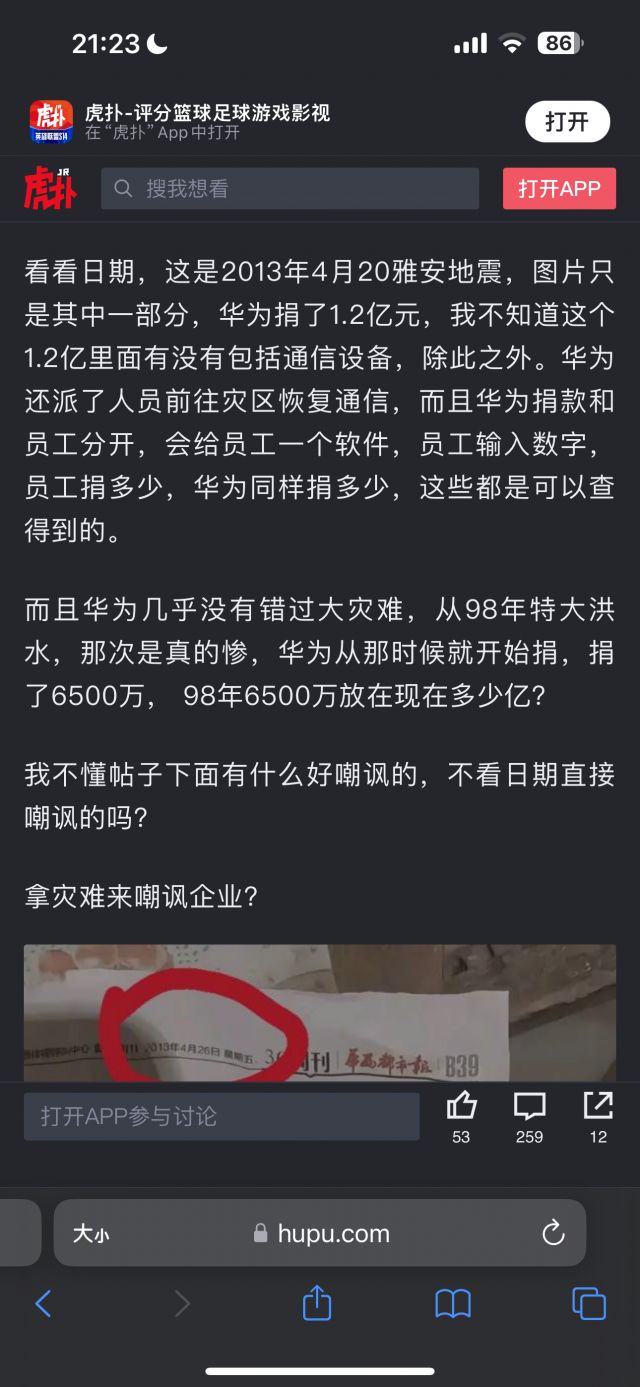640x1387 pixels.
Task: Open the newspaper photo in the post
Action: pos(320,1012)
